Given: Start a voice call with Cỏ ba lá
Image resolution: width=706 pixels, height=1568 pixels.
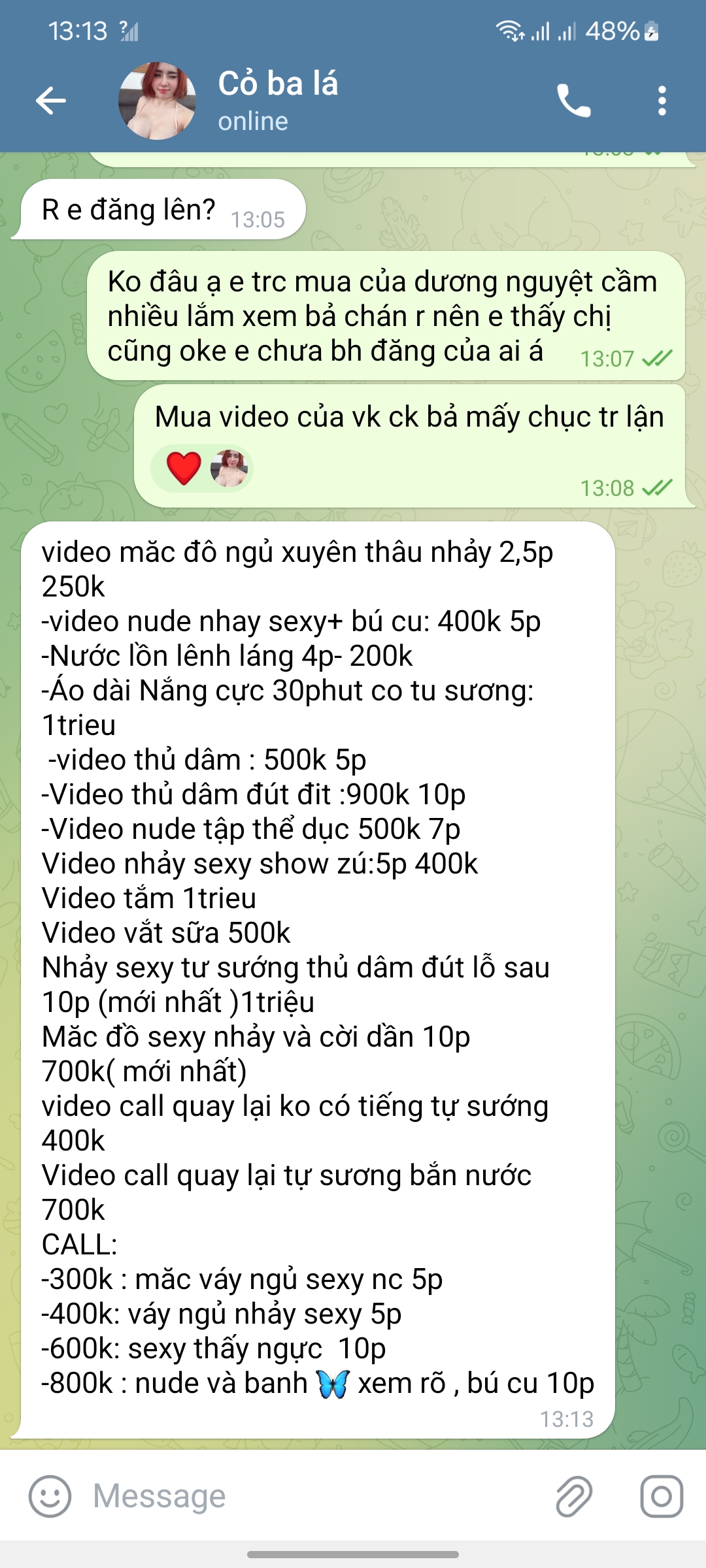Looking at the screenshot, I should tap(573, 101).
